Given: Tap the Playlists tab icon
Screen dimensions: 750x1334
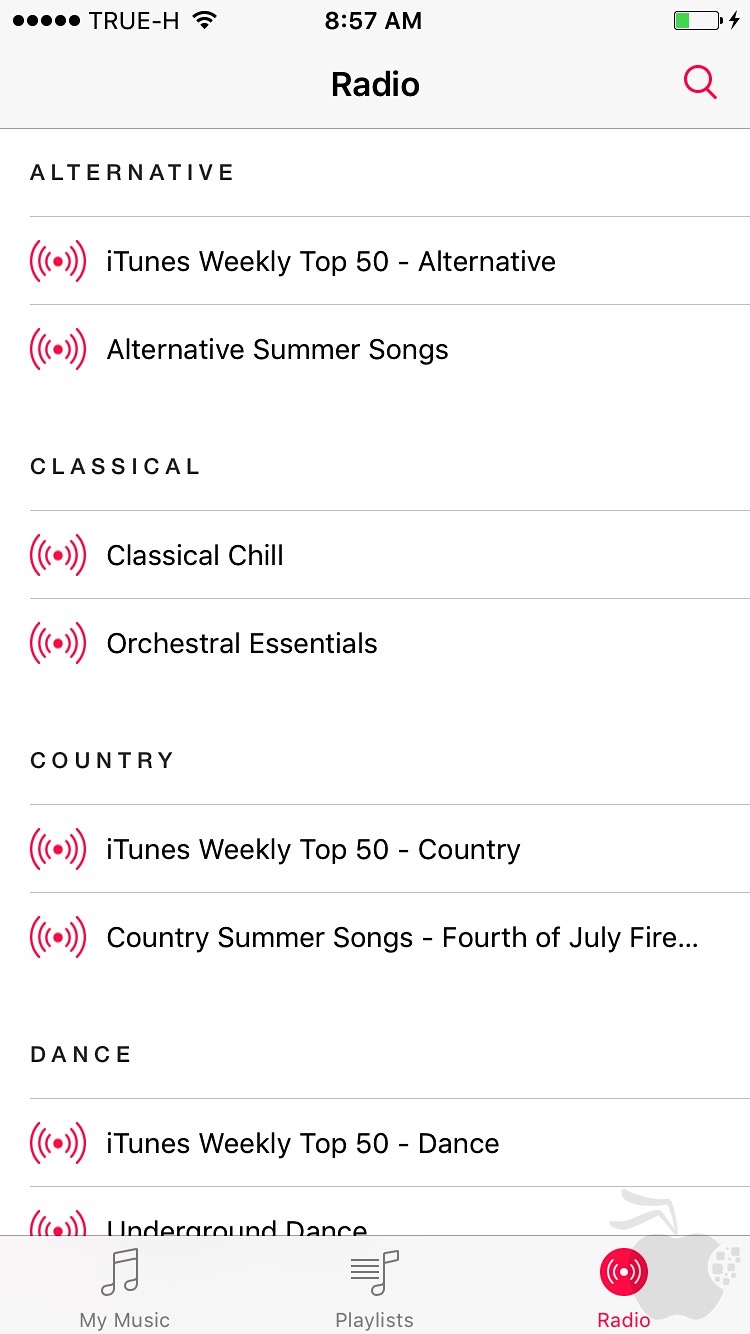Looking at the screenshot, I should coord(374,1272).
